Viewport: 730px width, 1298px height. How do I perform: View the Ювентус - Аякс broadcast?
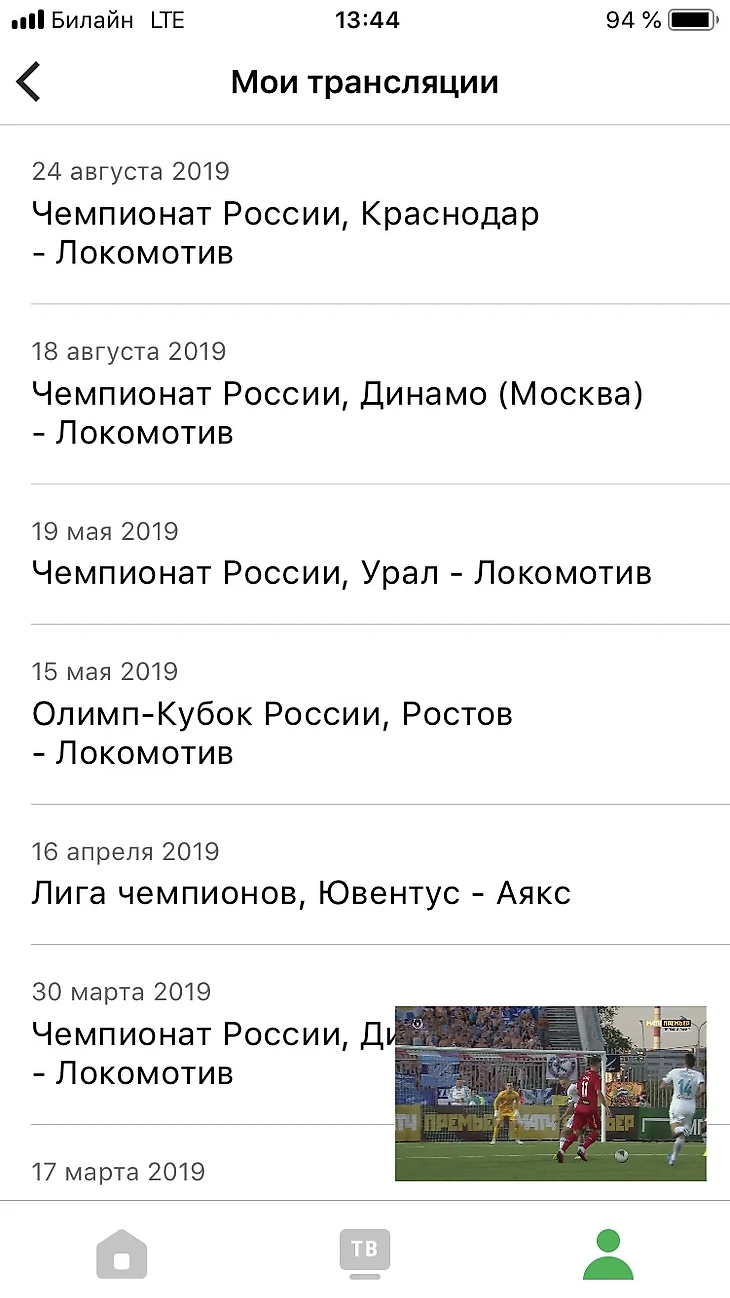(301, 892)
